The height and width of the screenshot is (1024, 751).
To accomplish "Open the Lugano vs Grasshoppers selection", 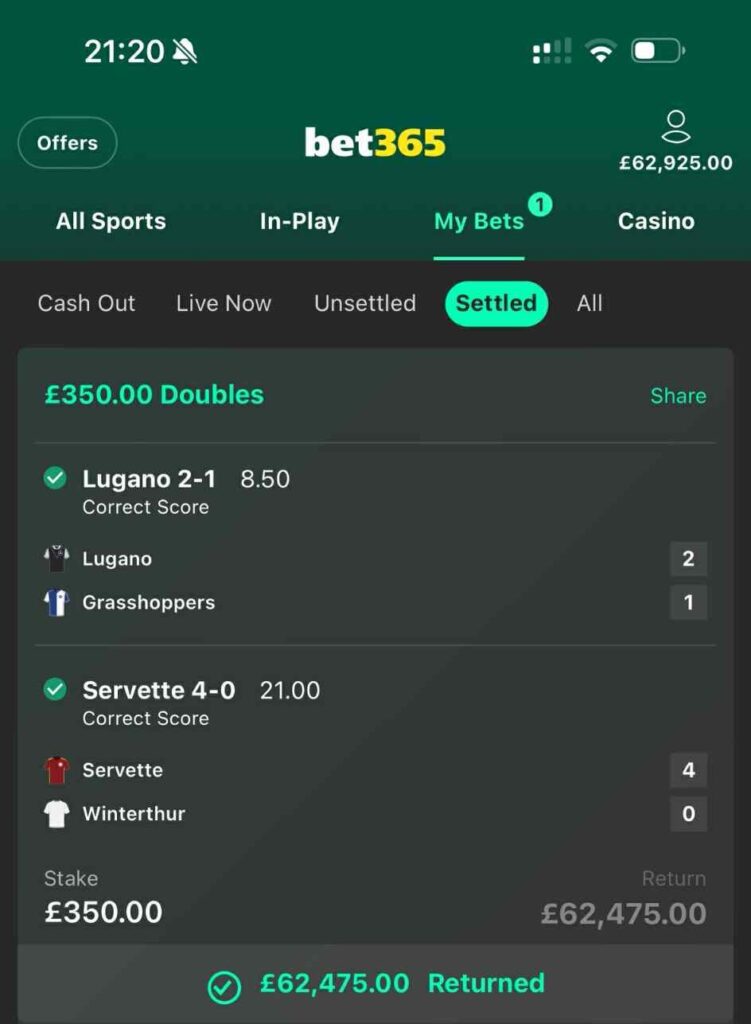I will click(x=150, y=479).
